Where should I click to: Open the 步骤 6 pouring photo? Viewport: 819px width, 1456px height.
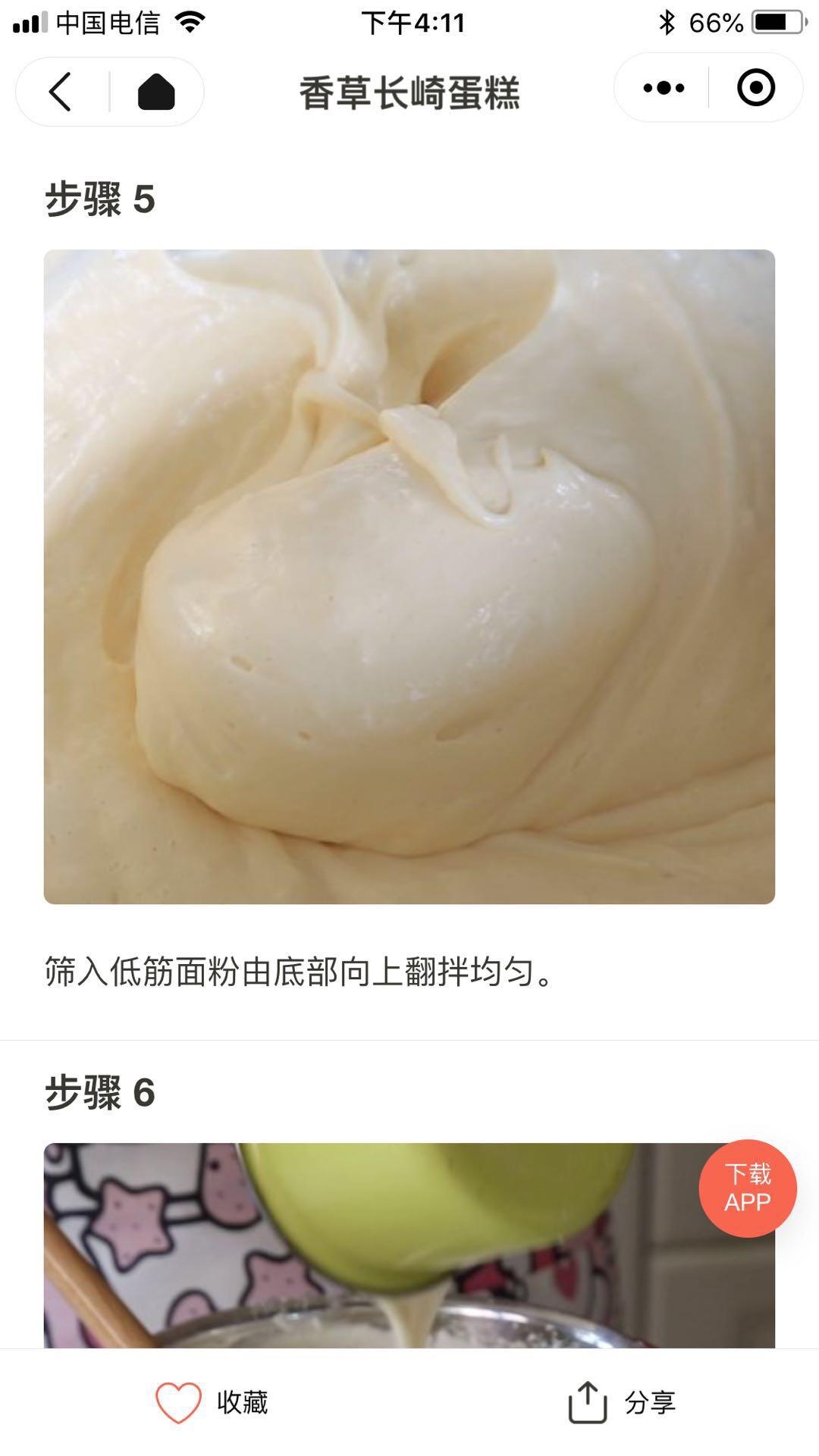tap(364, 1251)
